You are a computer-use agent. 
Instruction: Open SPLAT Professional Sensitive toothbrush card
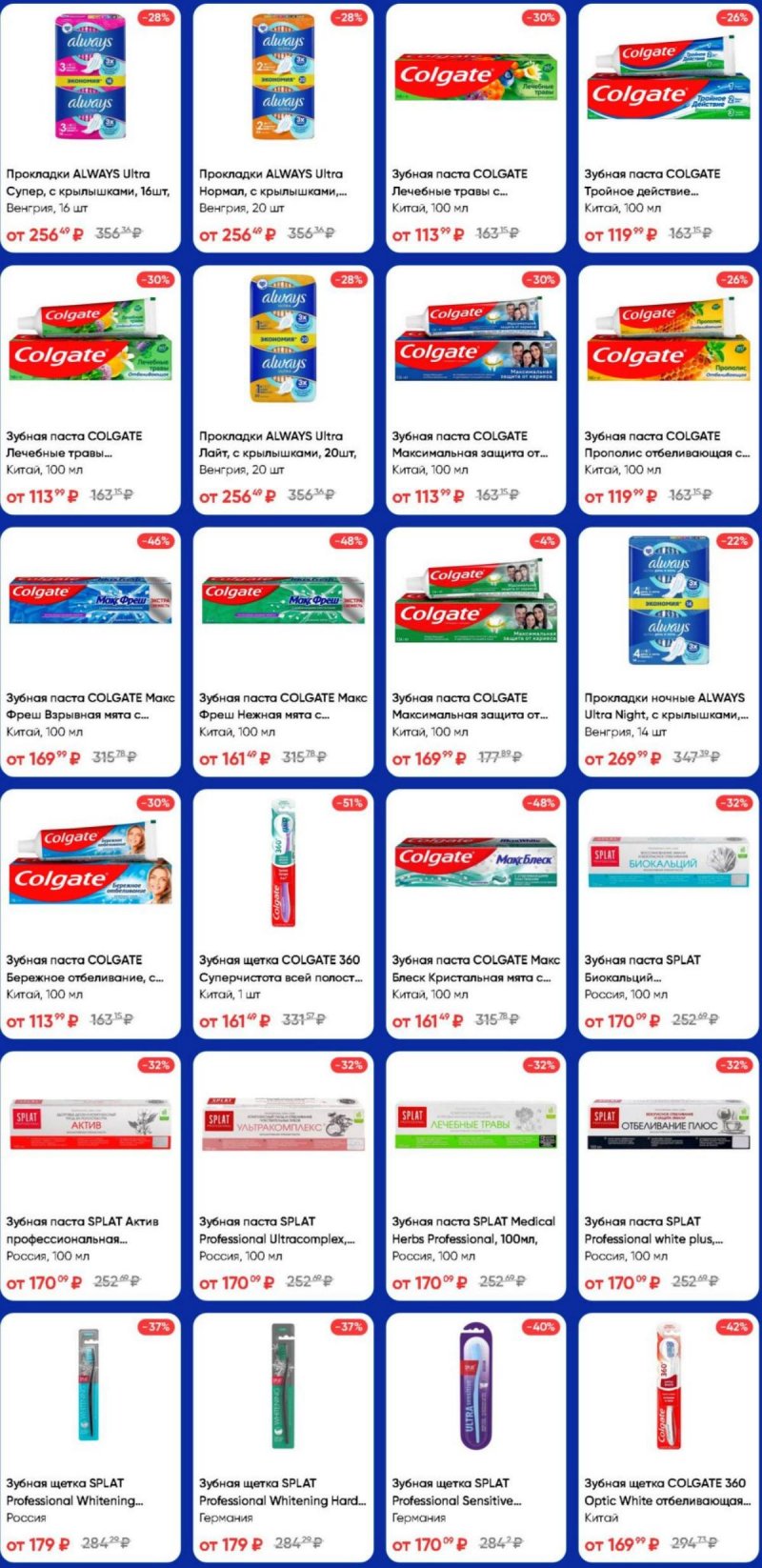point(476,1438)
